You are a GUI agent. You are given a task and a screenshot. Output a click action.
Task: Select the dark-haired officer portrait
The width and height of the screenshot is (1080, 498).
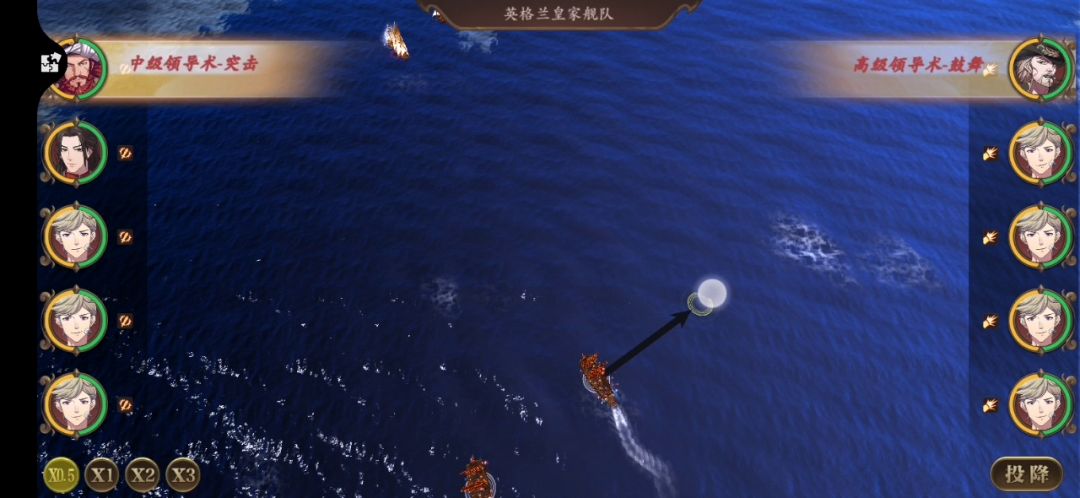pos(75,152)
